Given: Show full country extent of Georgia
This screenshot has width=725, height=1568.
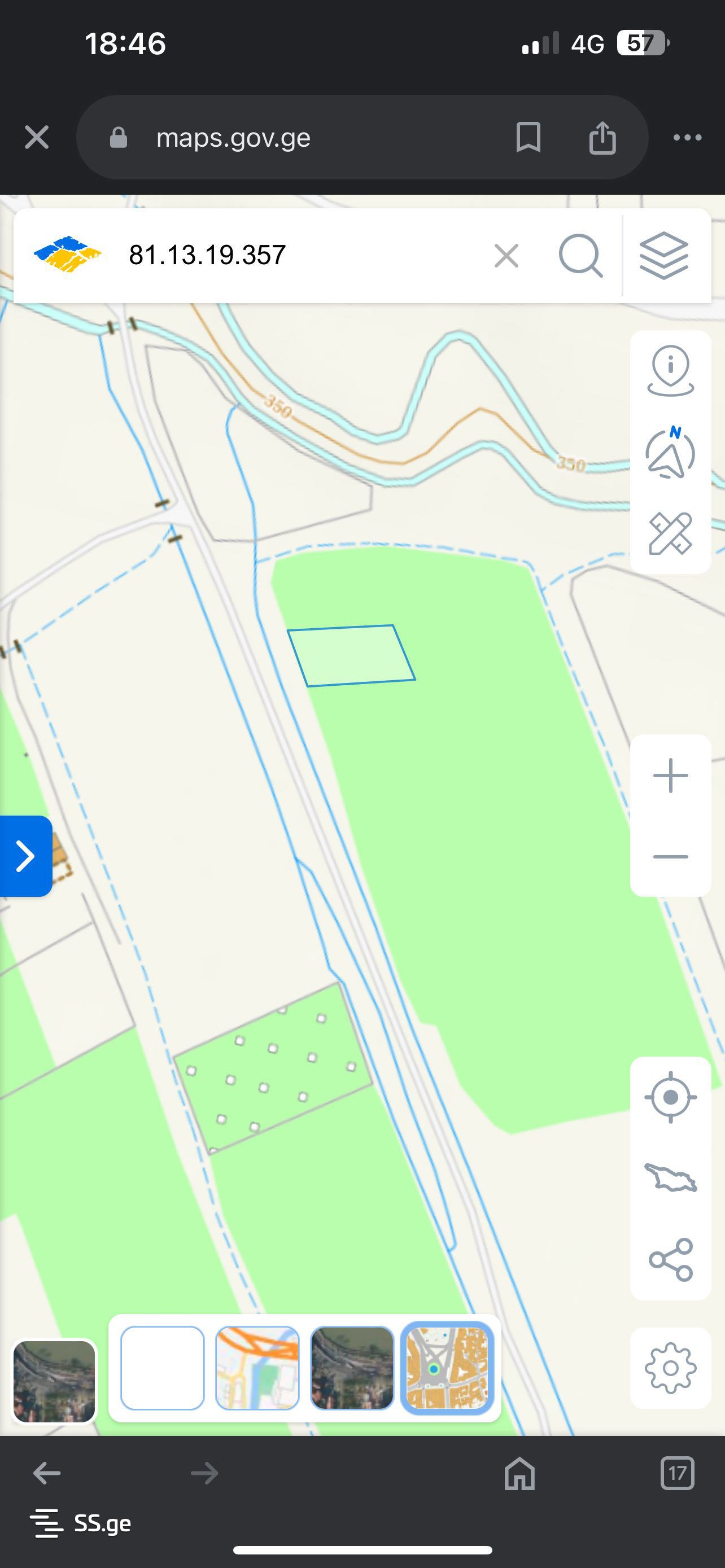Looking at the screenshot, I should click(670, 1177).
